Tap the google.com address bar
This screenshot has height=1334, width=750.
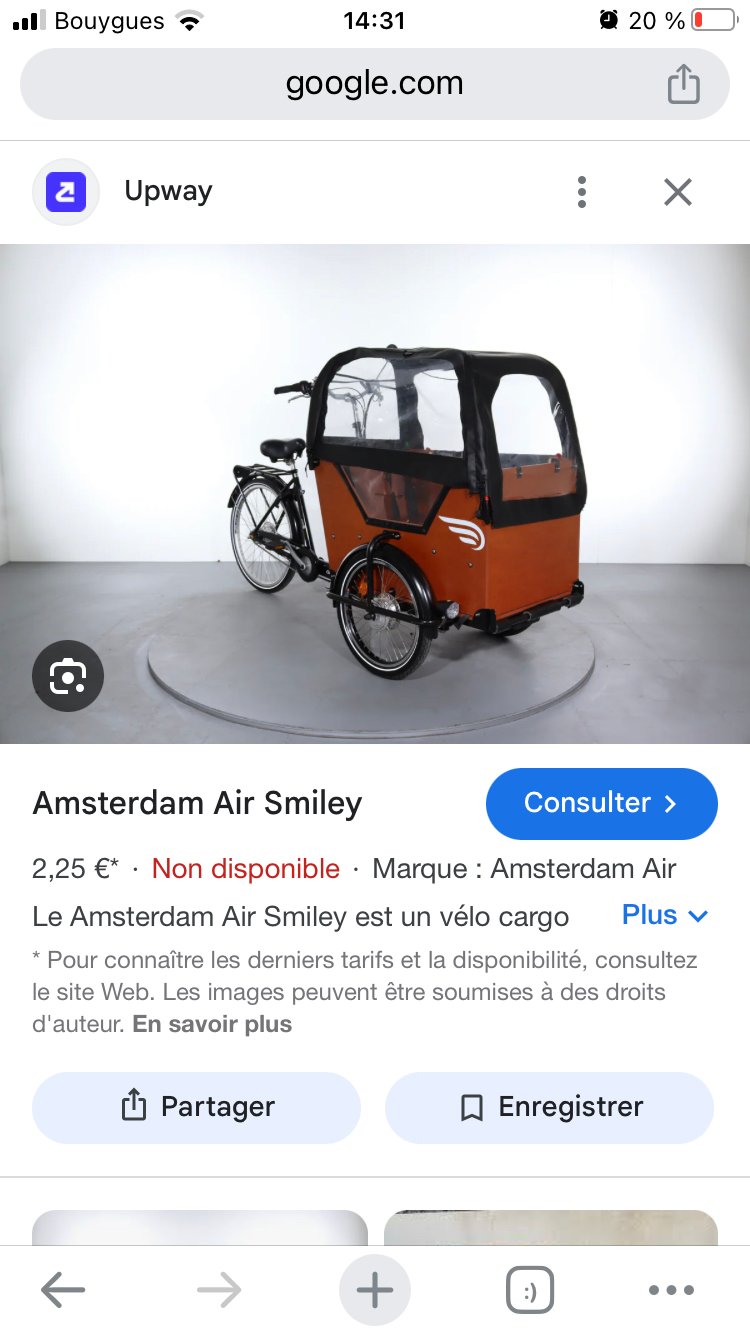point(374,84)
